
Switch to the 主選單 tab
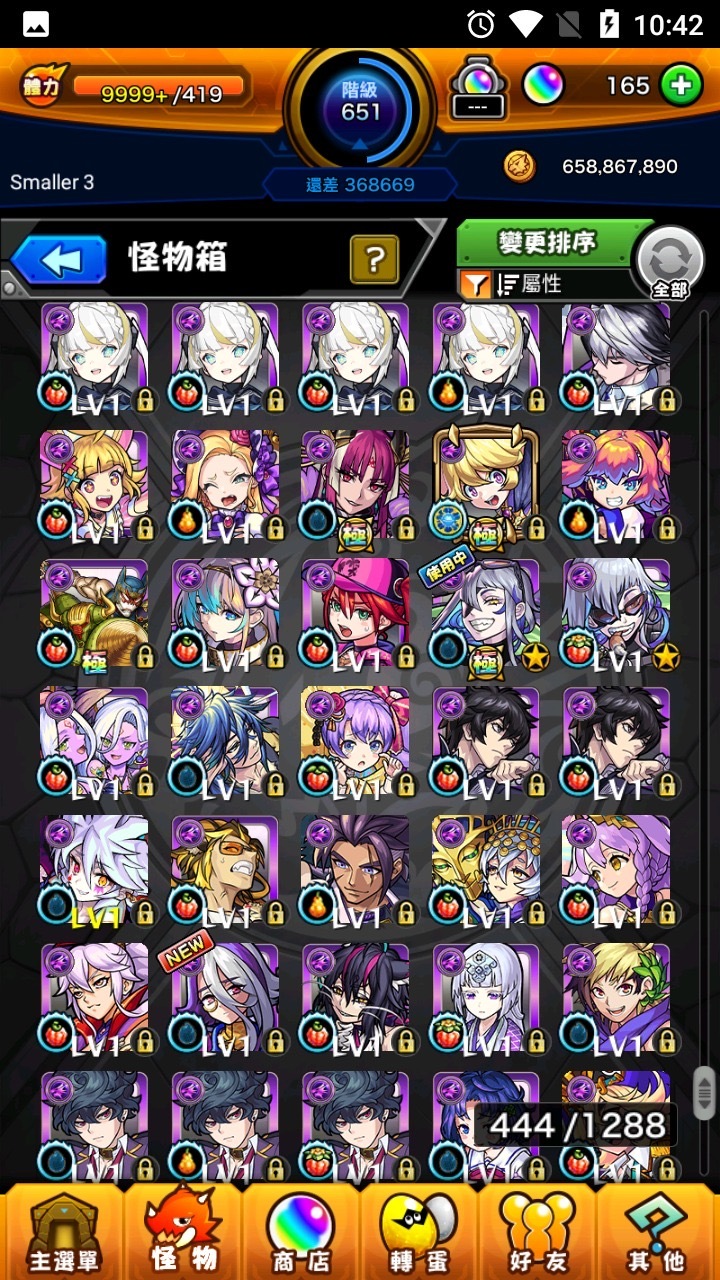62,1232
